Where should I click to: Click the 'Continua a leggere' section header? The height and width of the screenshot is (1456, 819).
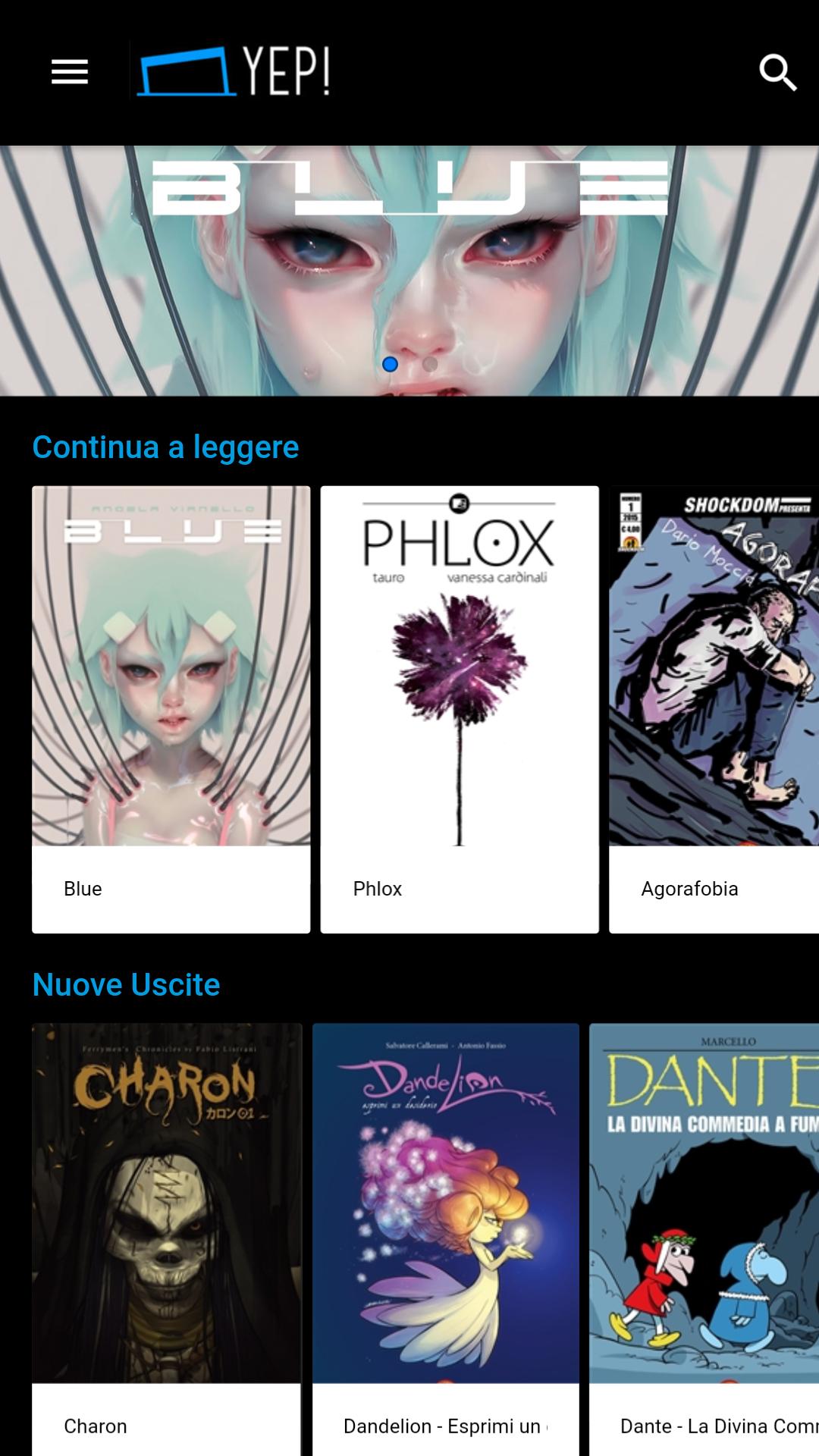click(165, 447)
